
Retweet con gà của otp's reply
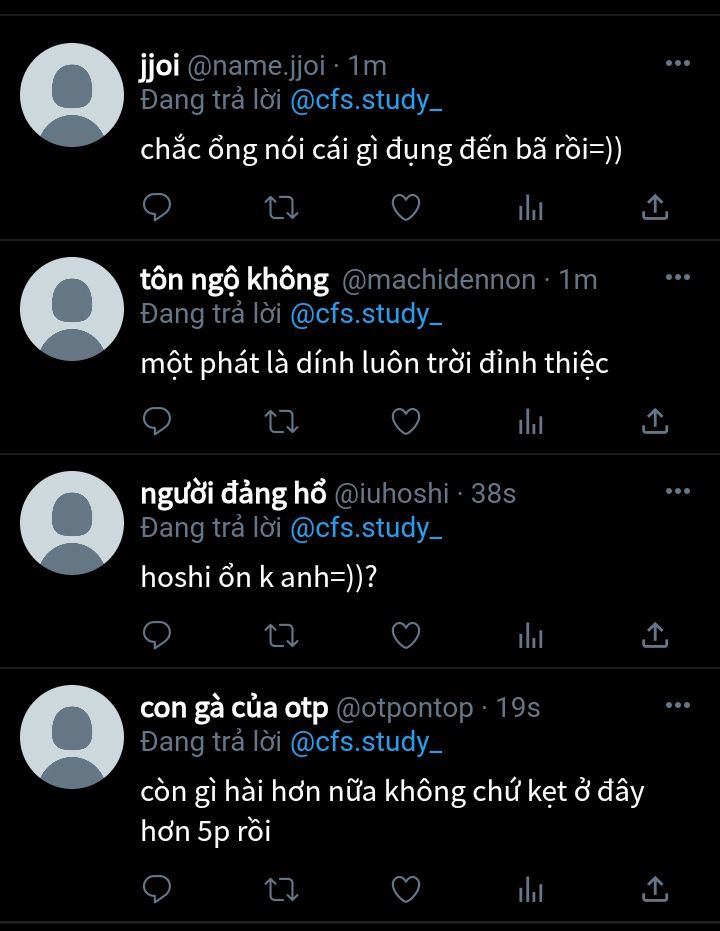point(281,888)
